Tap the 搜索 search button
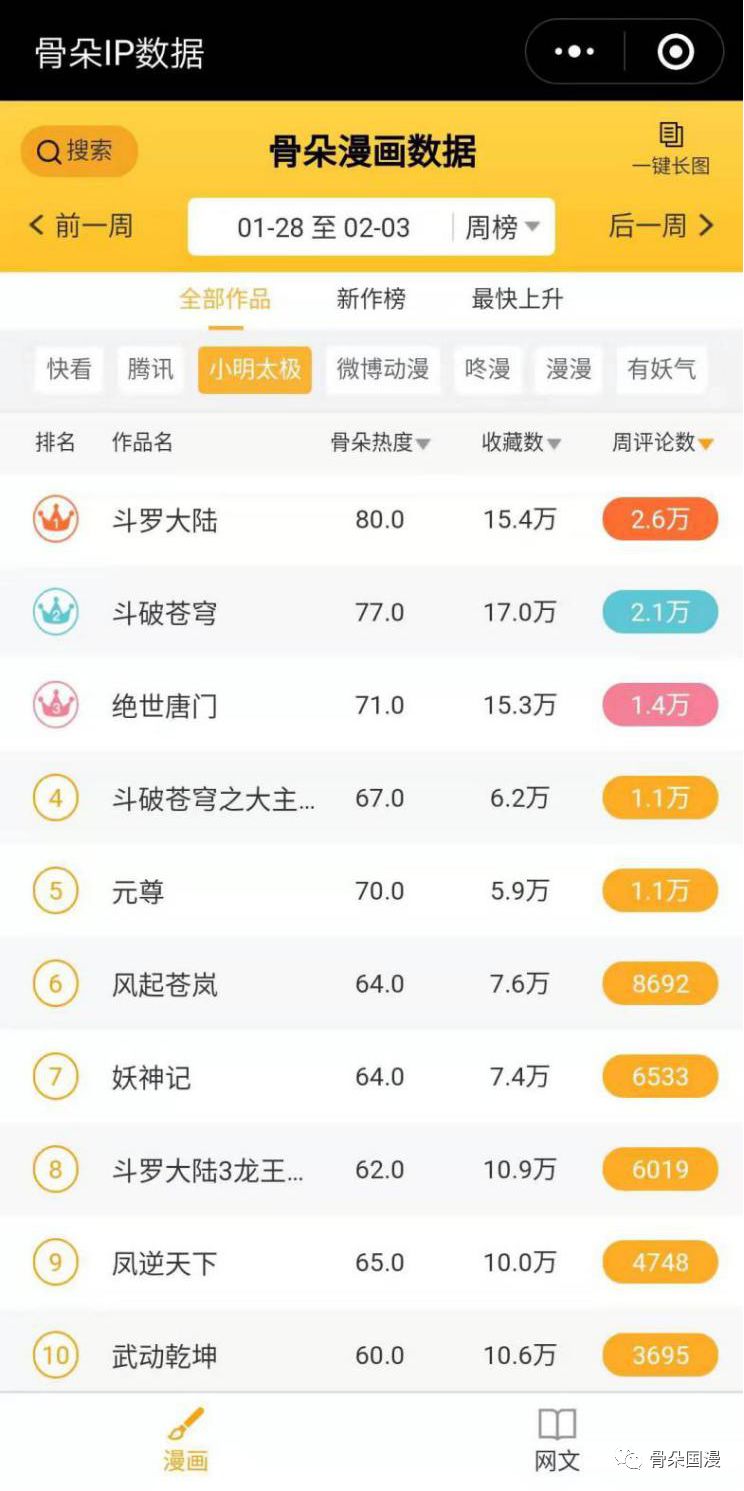The width and height of the screenshot is (744, 1491). [x=78, y=151]
